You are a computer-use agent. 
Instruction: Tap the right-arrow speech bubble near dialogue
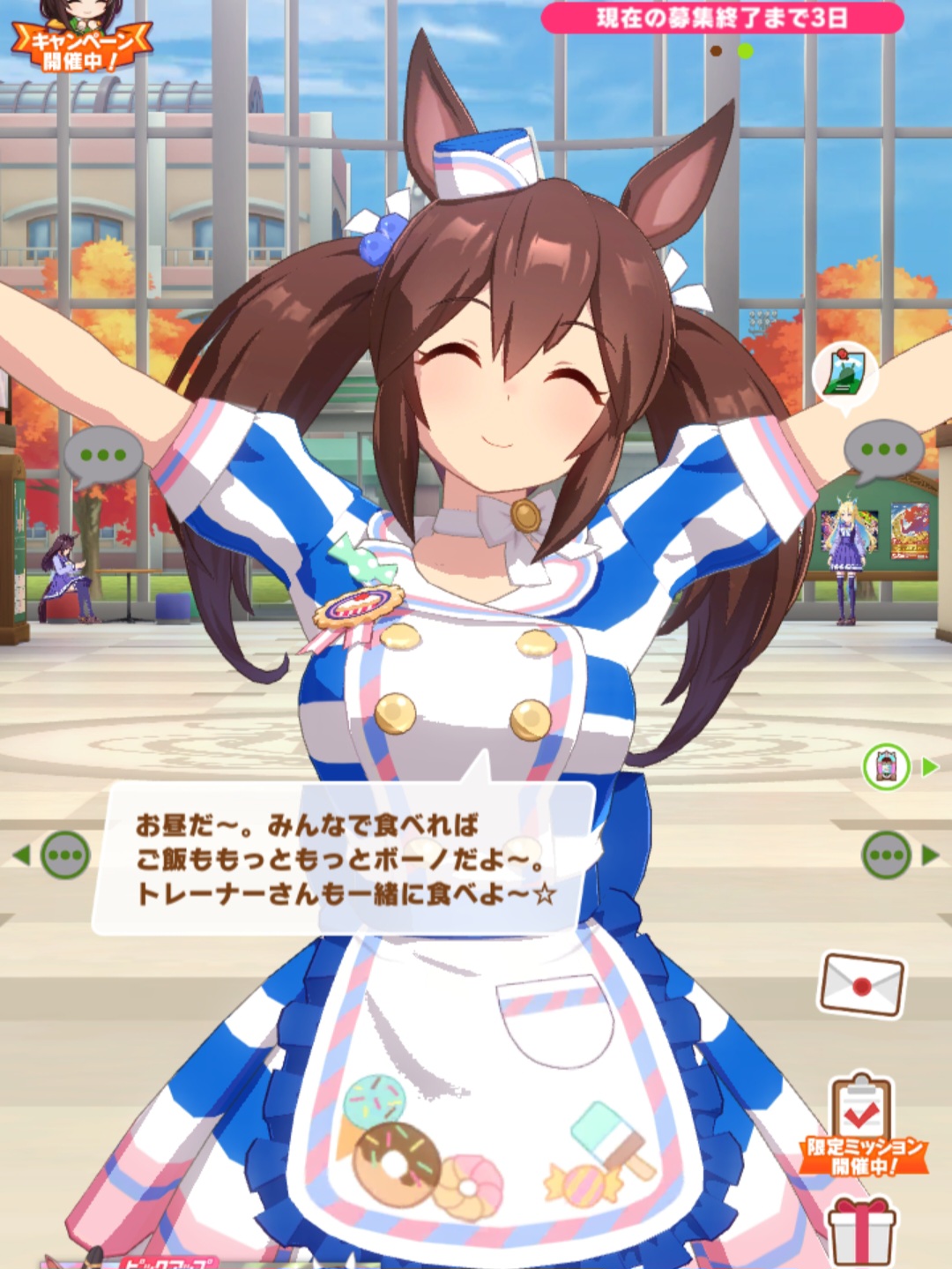pyautogui.click(x=887, y=855)
